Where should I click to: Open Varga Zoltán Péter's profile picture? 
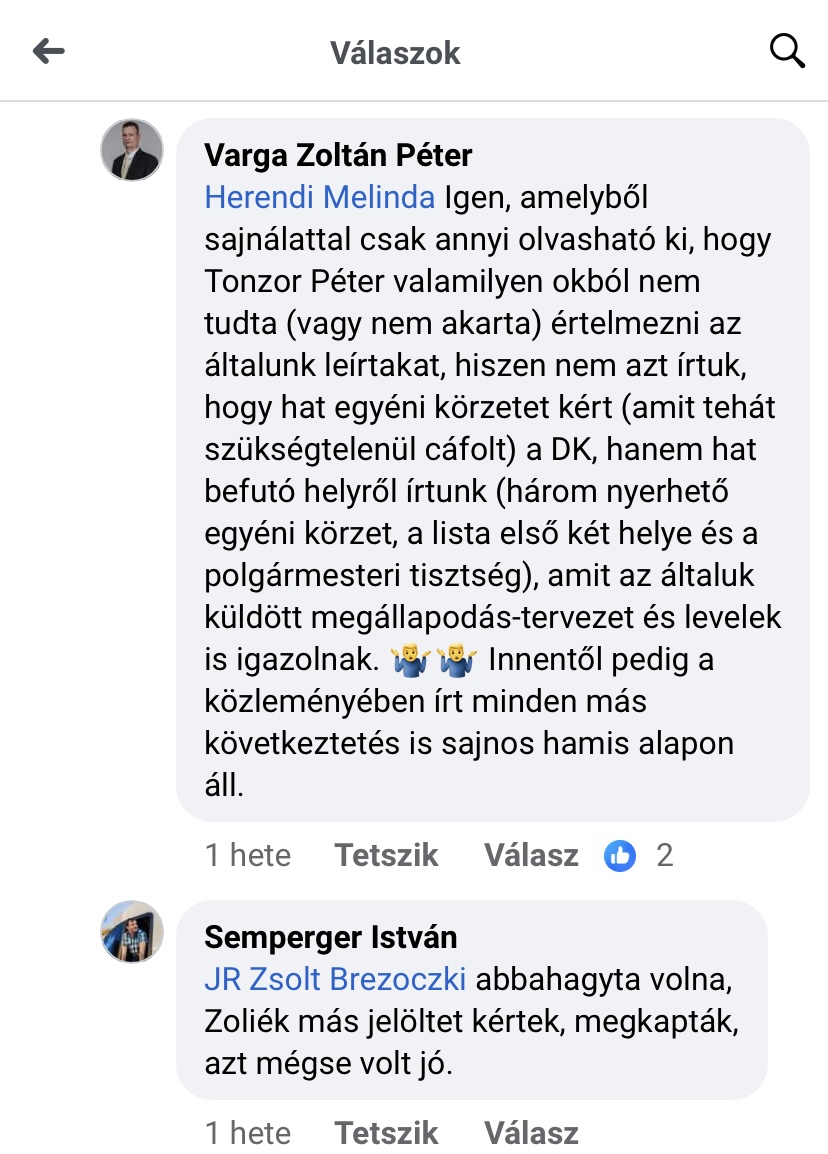click(x=132, y=150)
